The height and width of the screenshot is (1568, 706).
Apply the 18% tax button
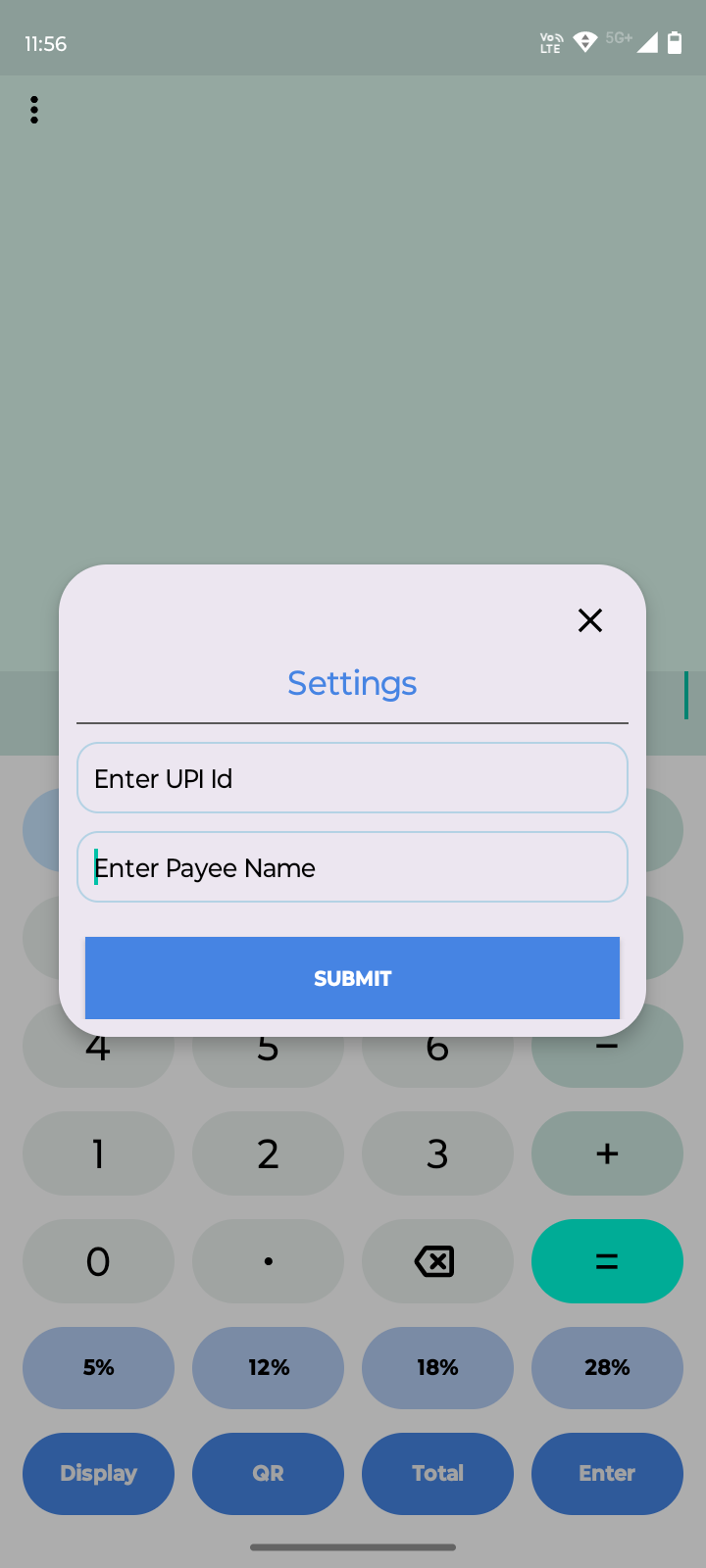(x=437, y=1367)
